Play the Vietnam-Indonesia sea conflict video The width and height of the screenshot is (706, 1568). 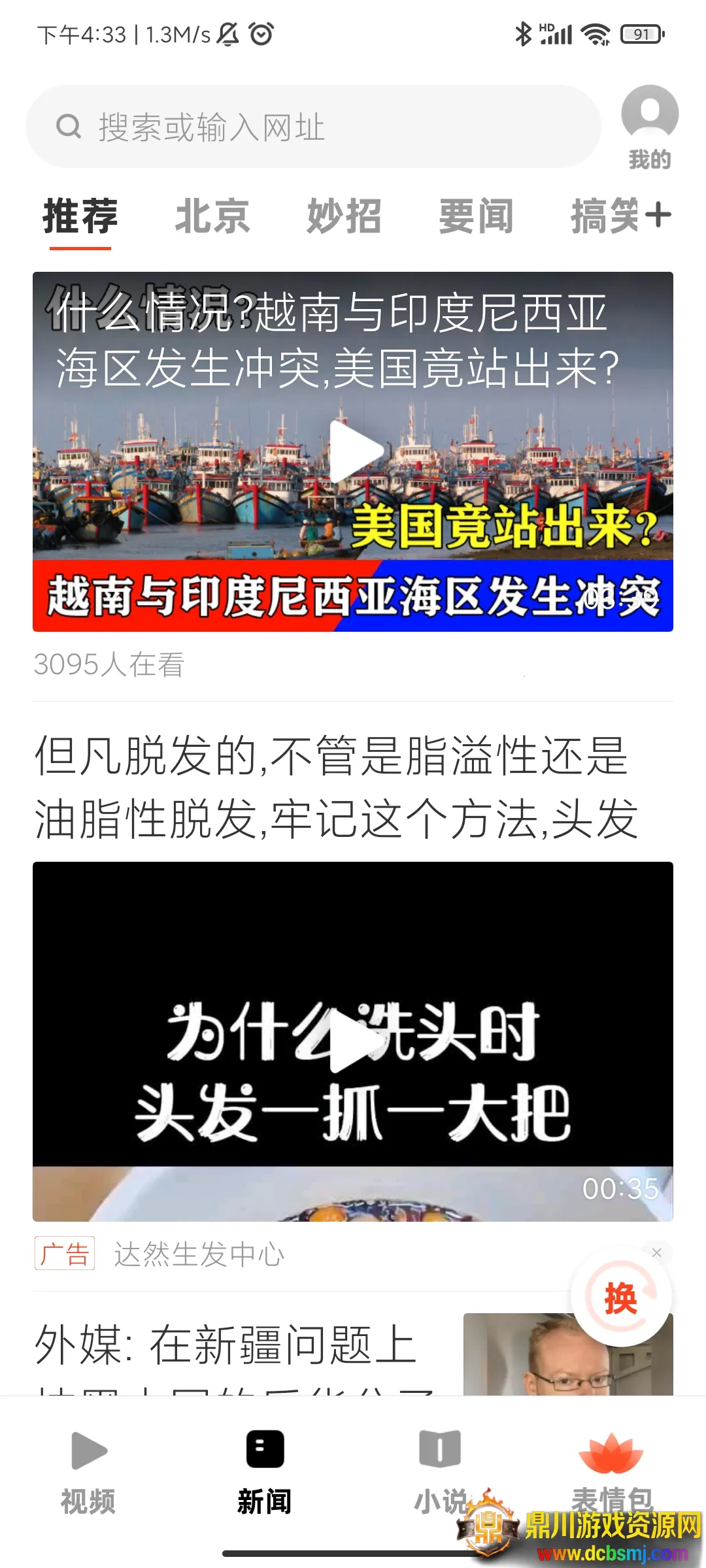[x=353, y=451]
